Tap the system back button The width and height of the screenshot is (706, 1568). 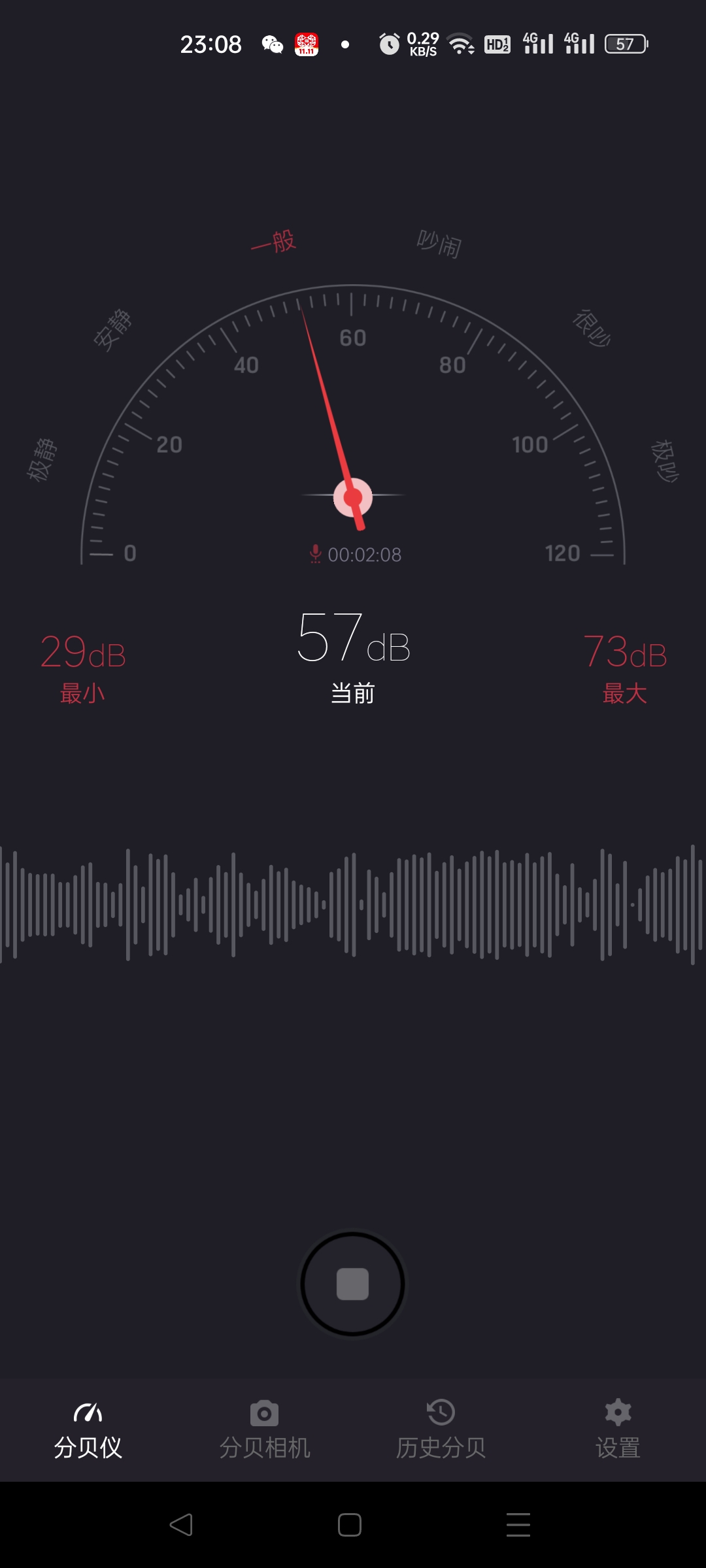(181, 1525)
